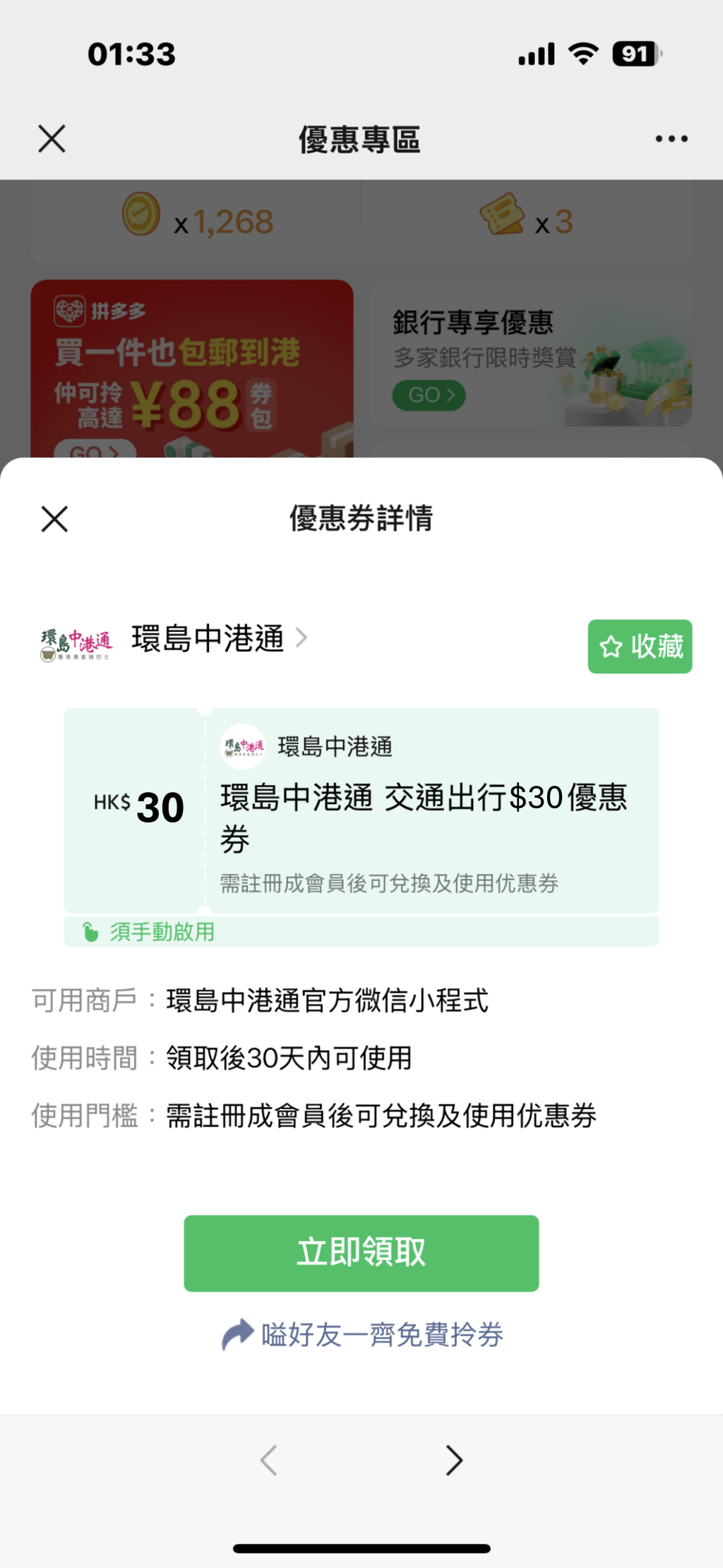Close the 優惠專區 page
The image size is (723, 1568).
tap(52, 139)
